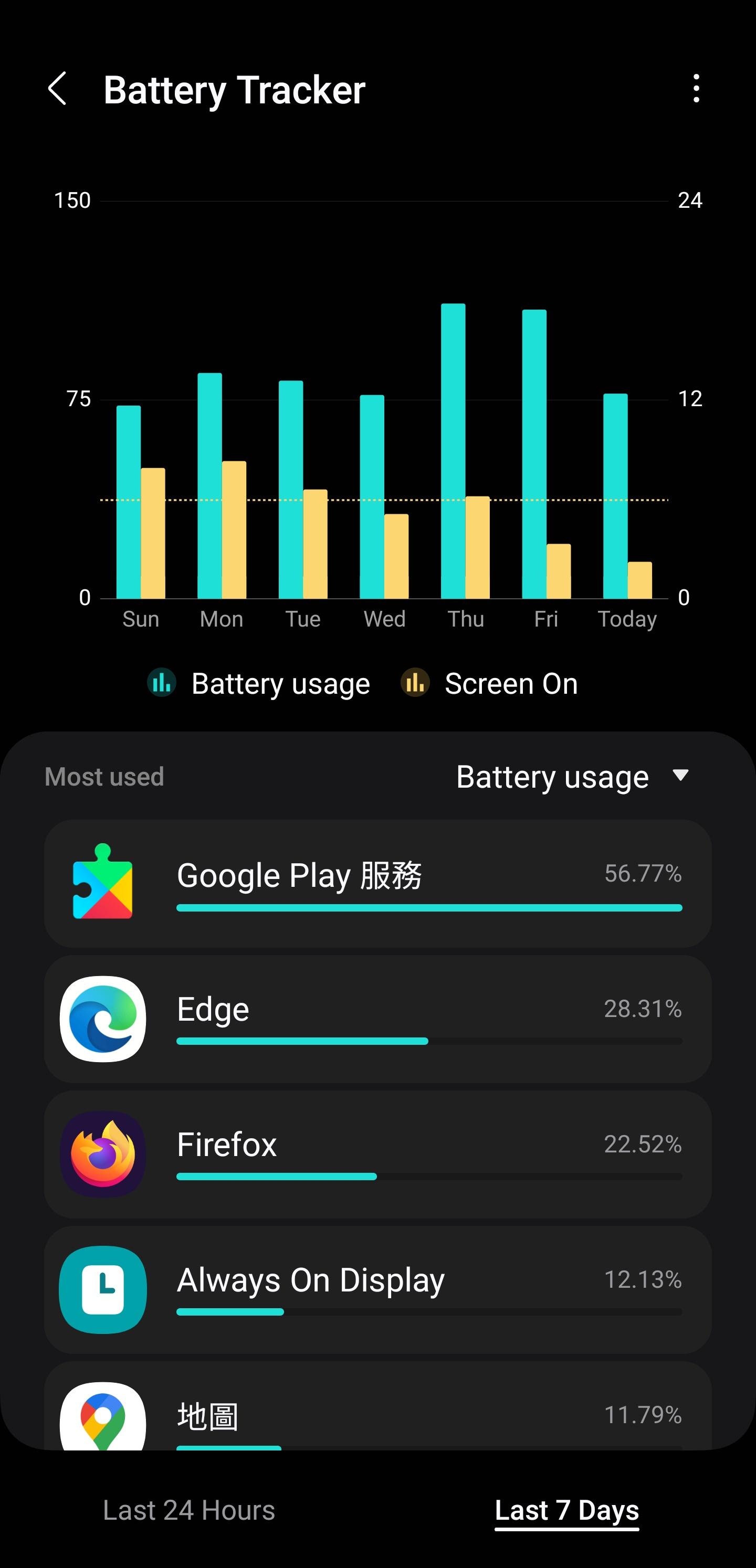Viewport: 756px width, 1568px height.
Task: Toggle the Battery usage chart legend
Action: (x=259, y=684)
